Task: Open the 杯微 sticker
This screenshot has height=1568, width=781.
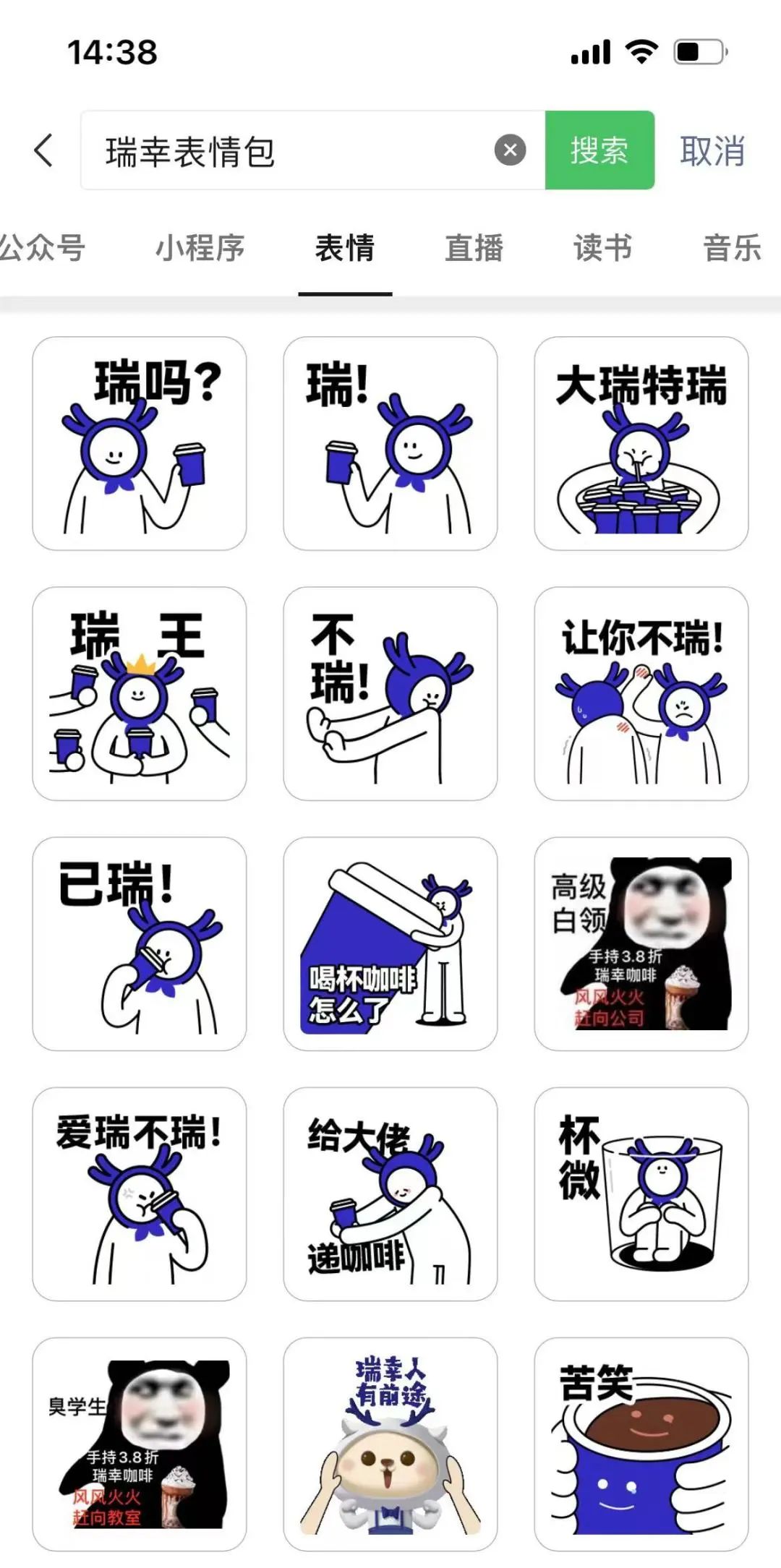Action: tap(641, 1194)
